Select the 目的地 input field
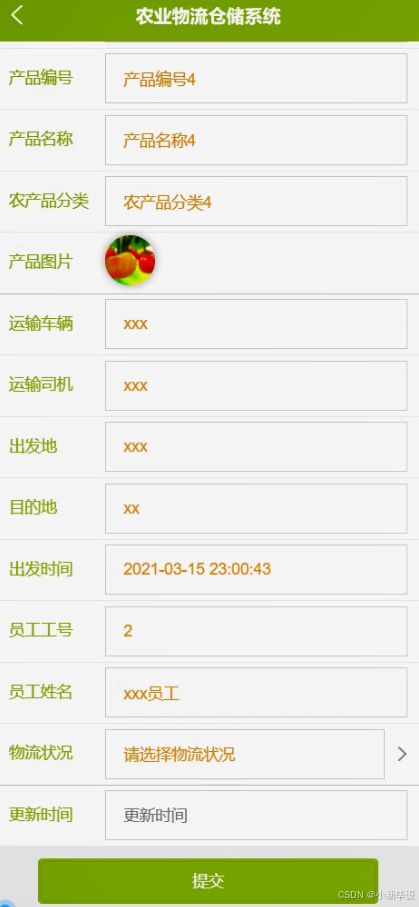The width and height of the screenshot is (419, 907). click(x=256, y=508)
